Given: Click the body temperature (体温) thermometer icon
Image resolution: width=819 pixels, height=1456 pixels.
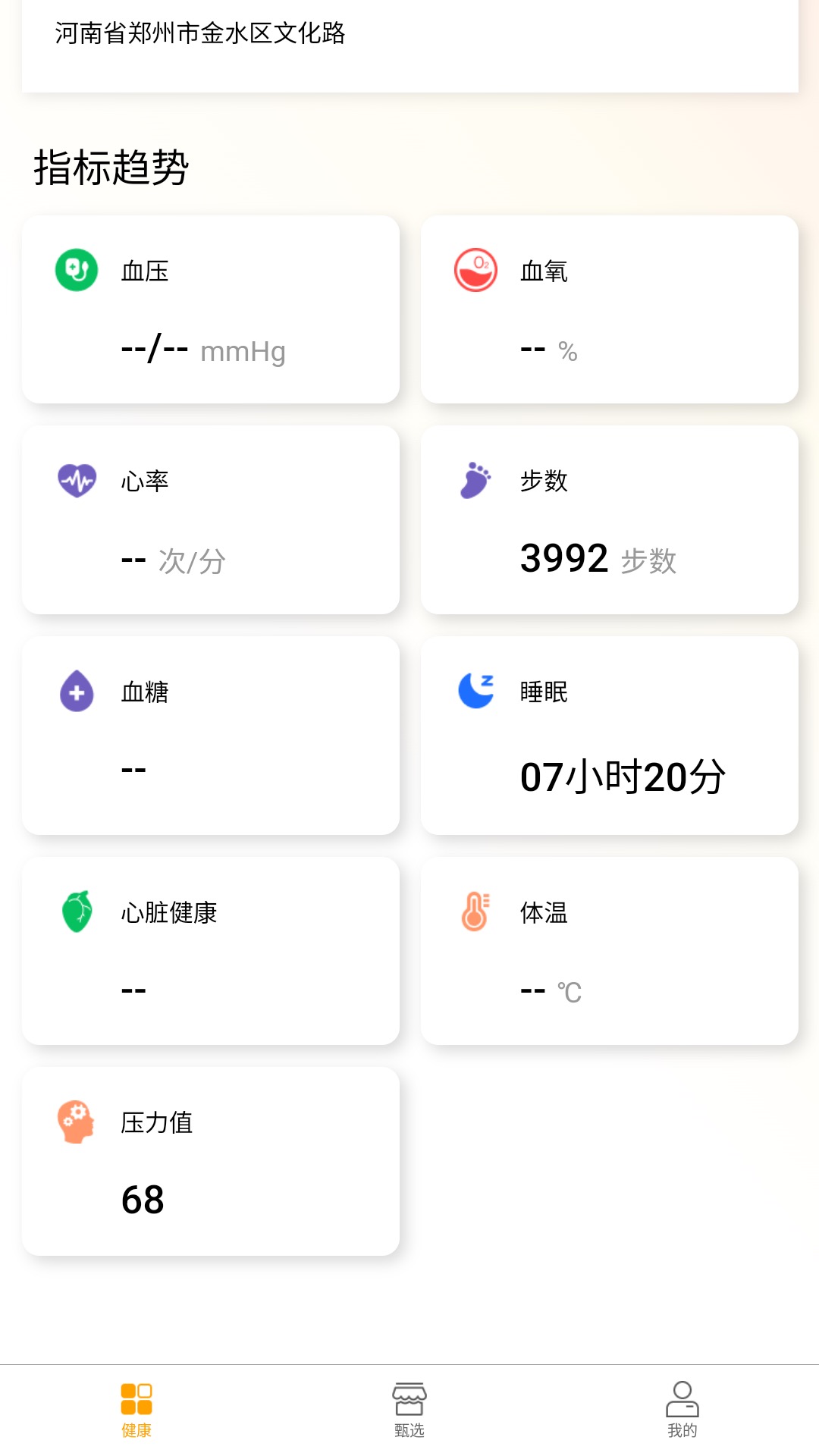Looking at the screenshot, I should pyautogui.click(x=475, y=912).
